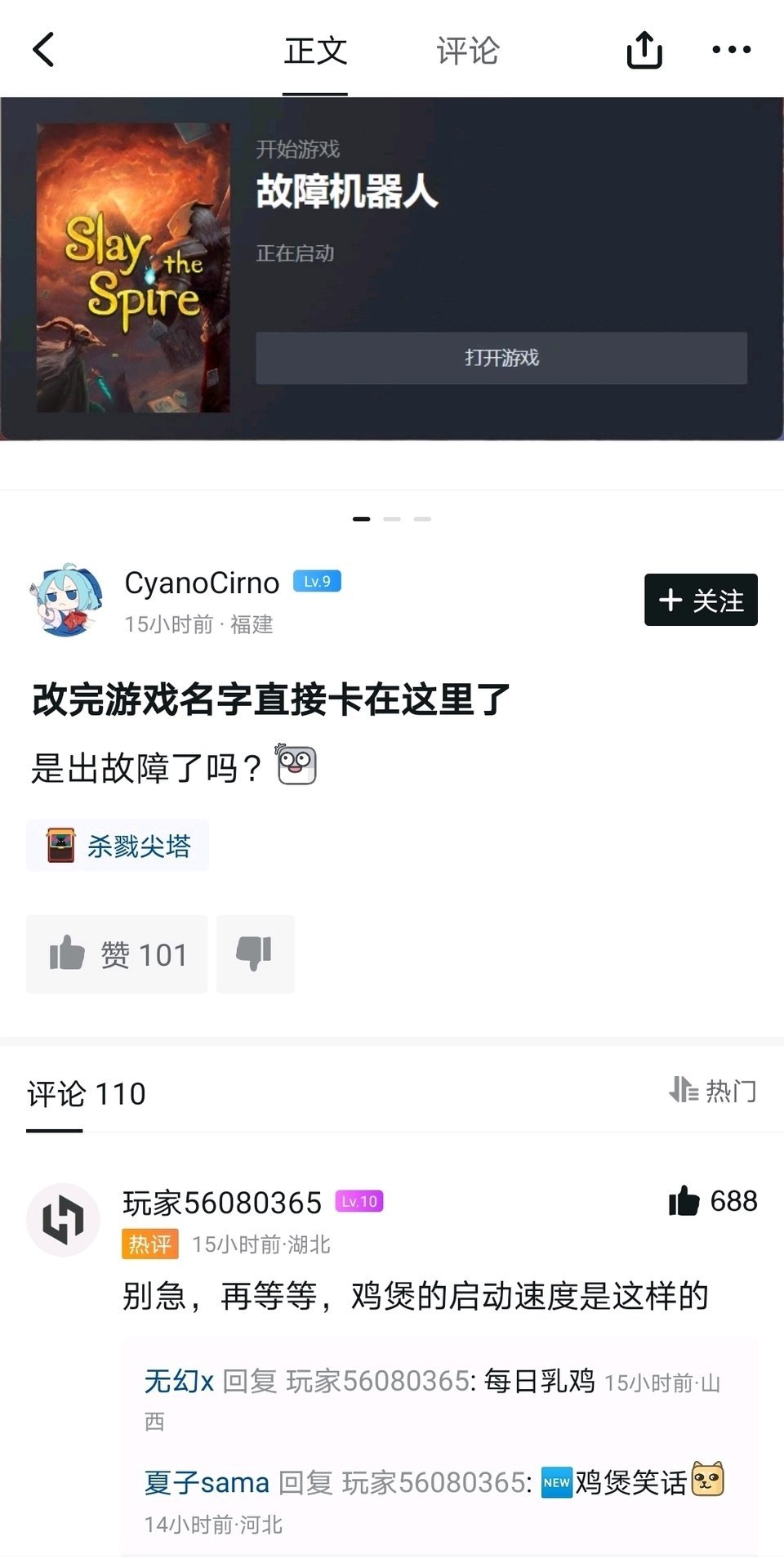784x1559 pixels.
Task: Change comment sorting via 热门
Action: pos(713,1091)
